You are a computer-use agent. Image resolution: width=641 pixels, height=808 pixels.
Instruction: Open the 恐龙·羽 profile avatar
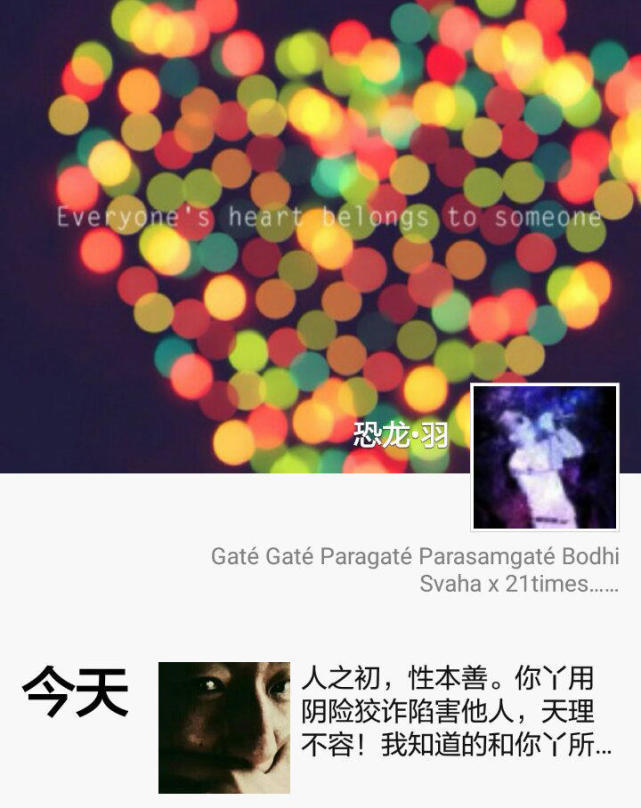point(545,457)
